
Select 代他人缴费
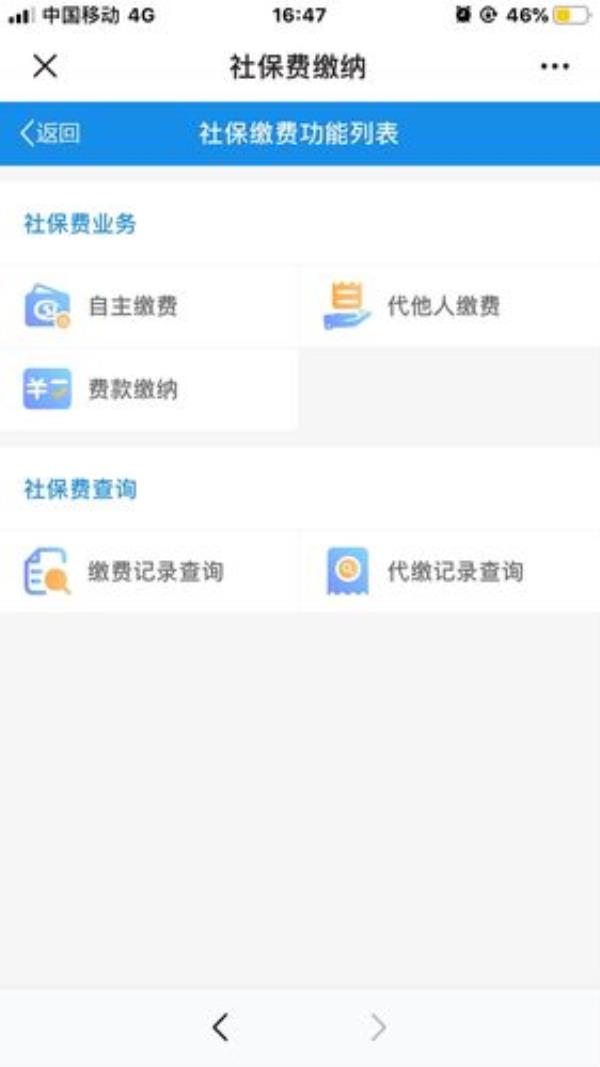click(x=442, y=306)
